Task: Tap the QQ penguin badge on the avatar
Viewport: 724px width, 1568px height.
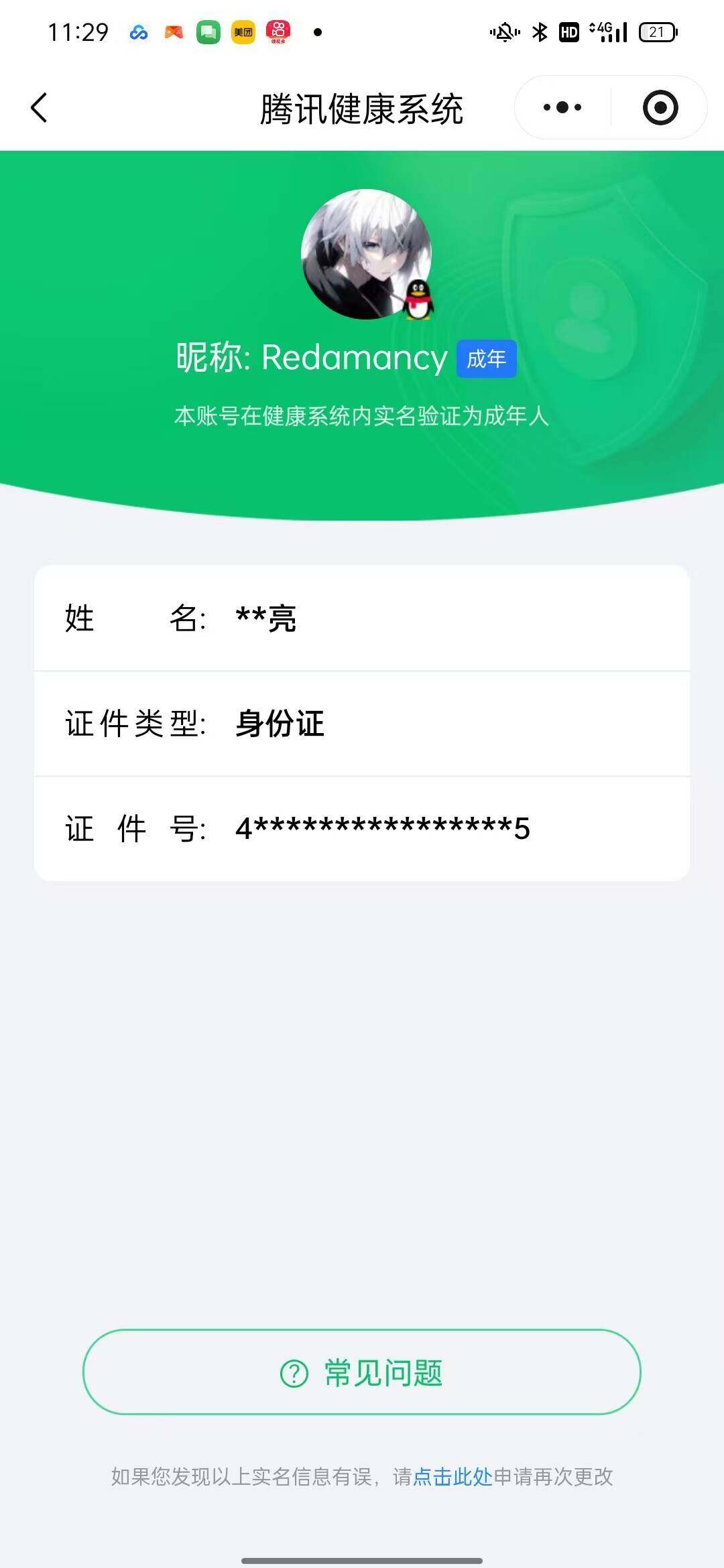Action: point(417,300)
